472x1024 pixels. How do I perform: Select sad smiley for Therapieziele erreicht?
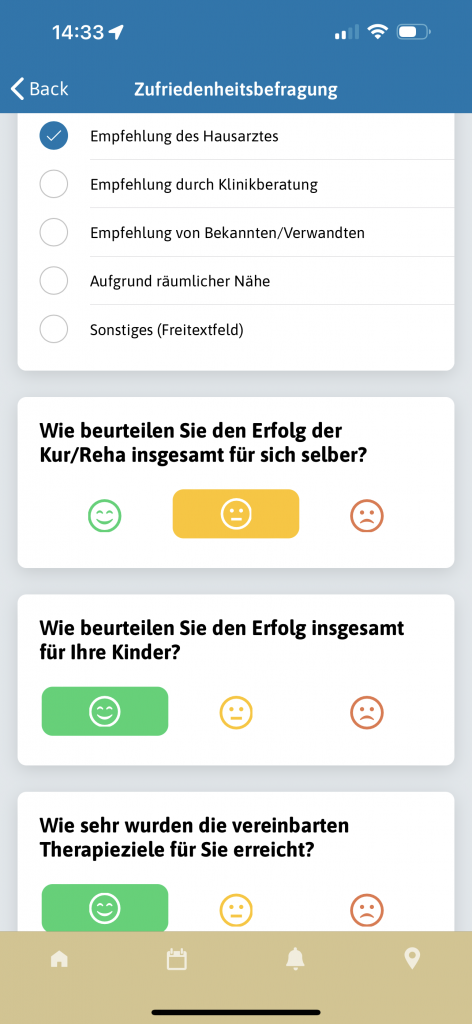367,908
